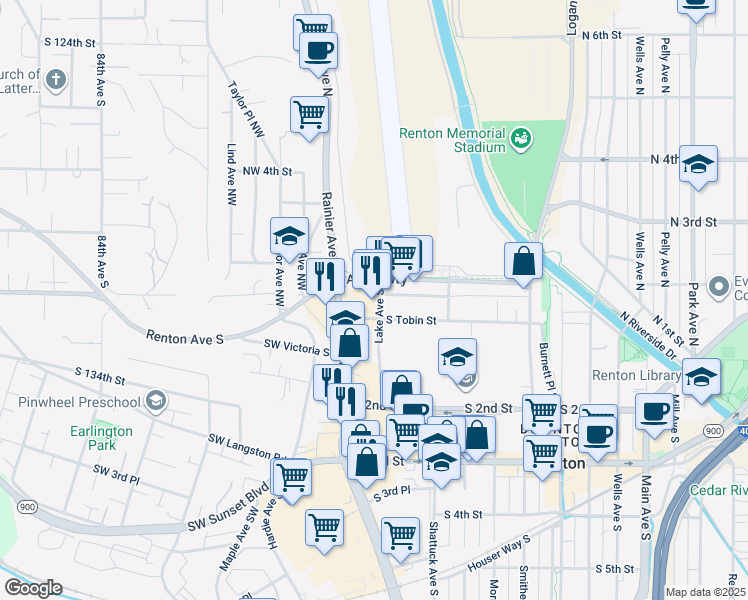The height and width of the screenshot is (600, 748).
Task: Open the shopping bag marker at SW Victoria St
Action: click(350, 343)
